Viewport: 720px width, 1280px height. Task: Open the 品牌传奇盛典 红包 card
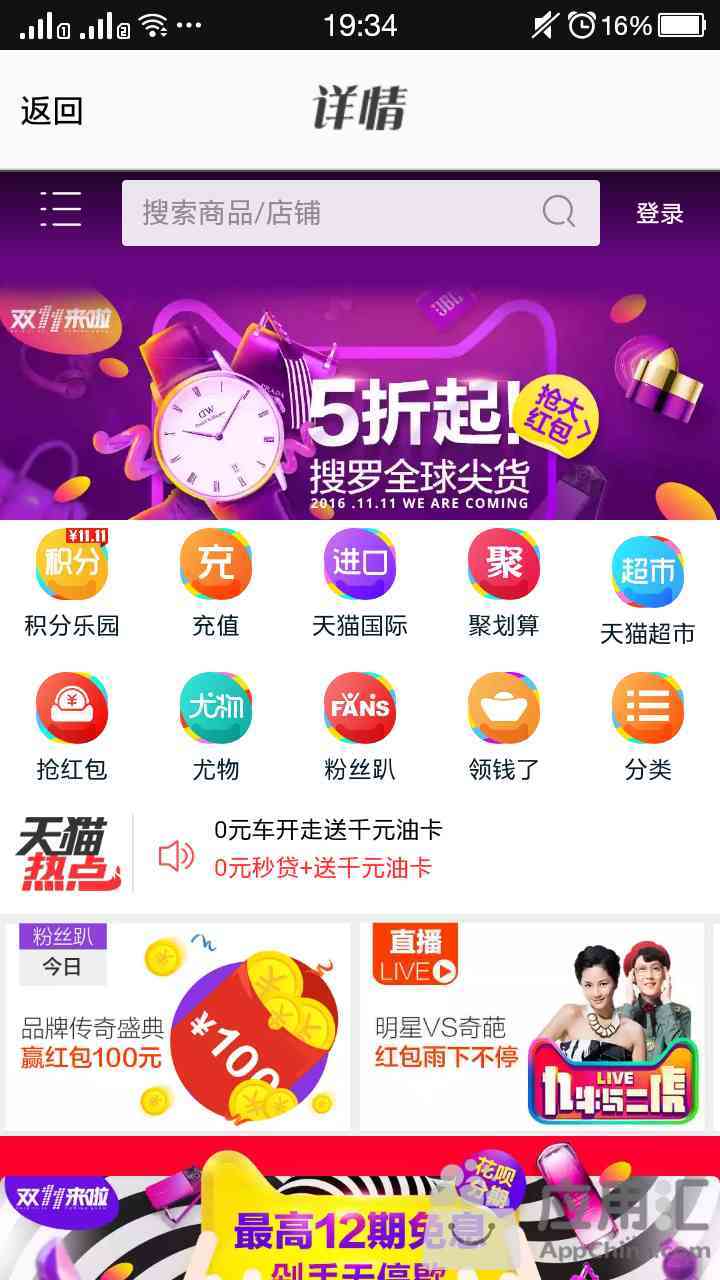point(180,1026)
